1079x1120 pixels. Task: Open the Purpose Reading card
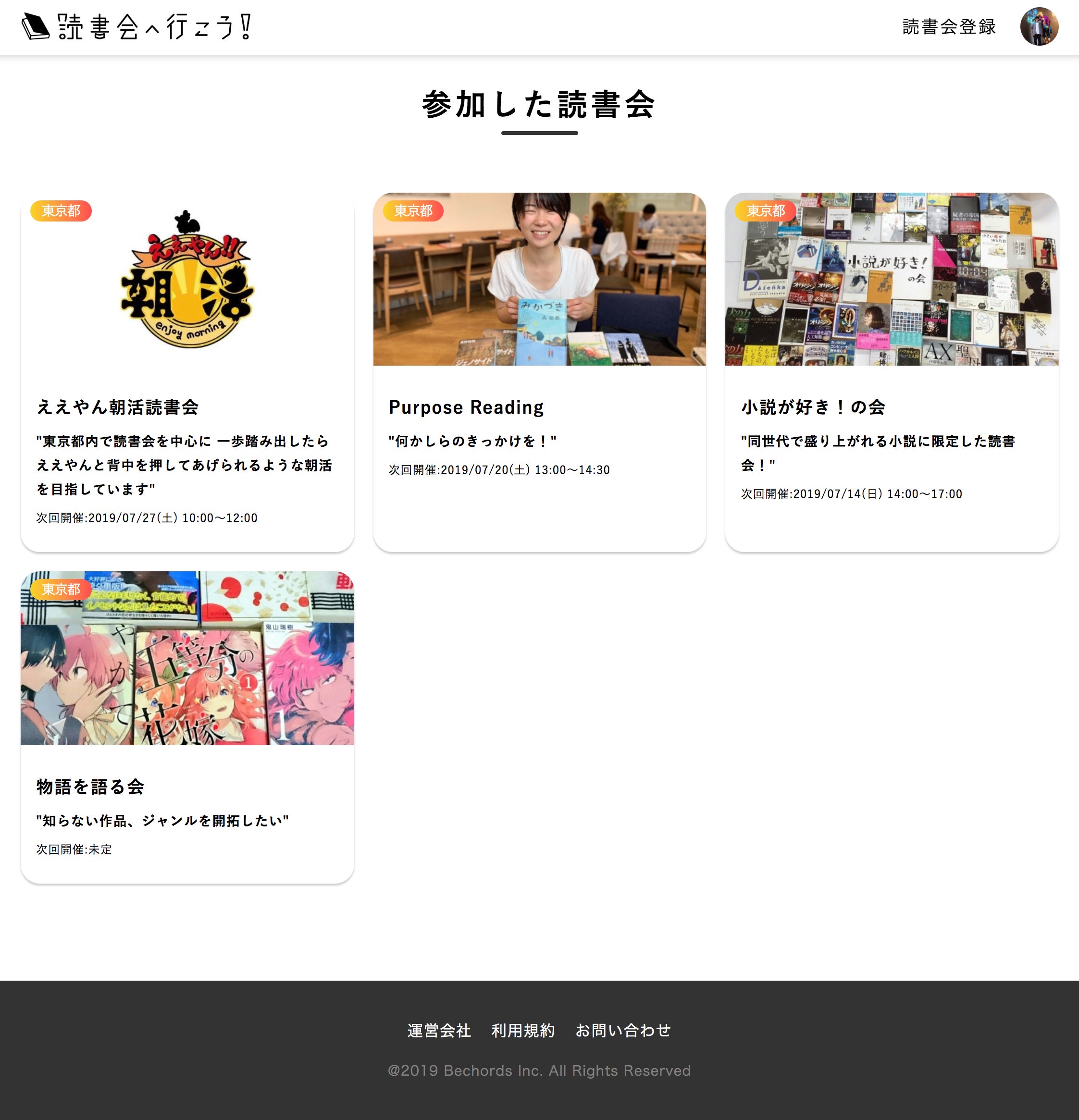[539, 372]
